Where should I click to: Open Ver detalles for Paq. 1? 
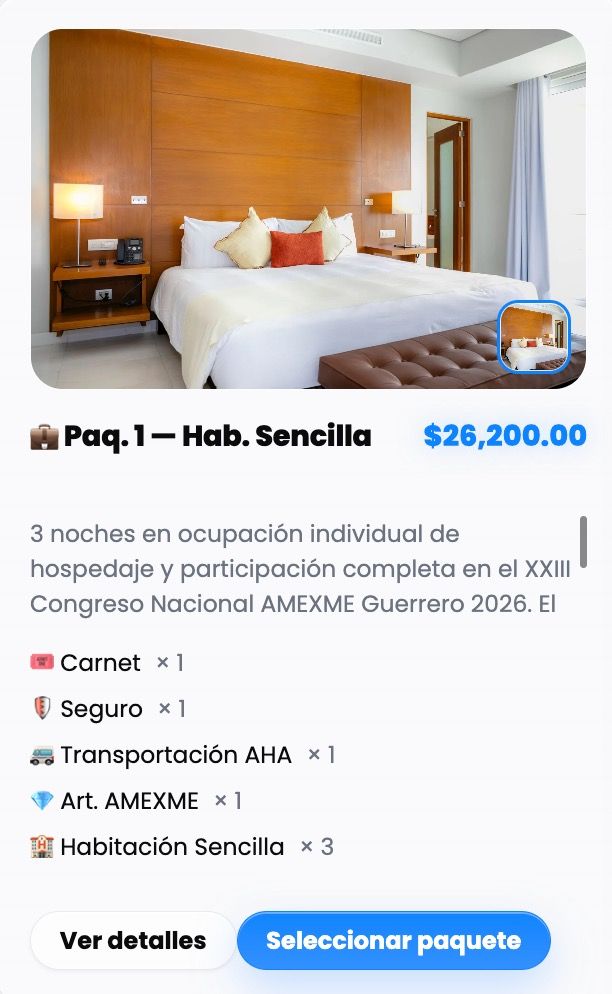coord(133,941)
